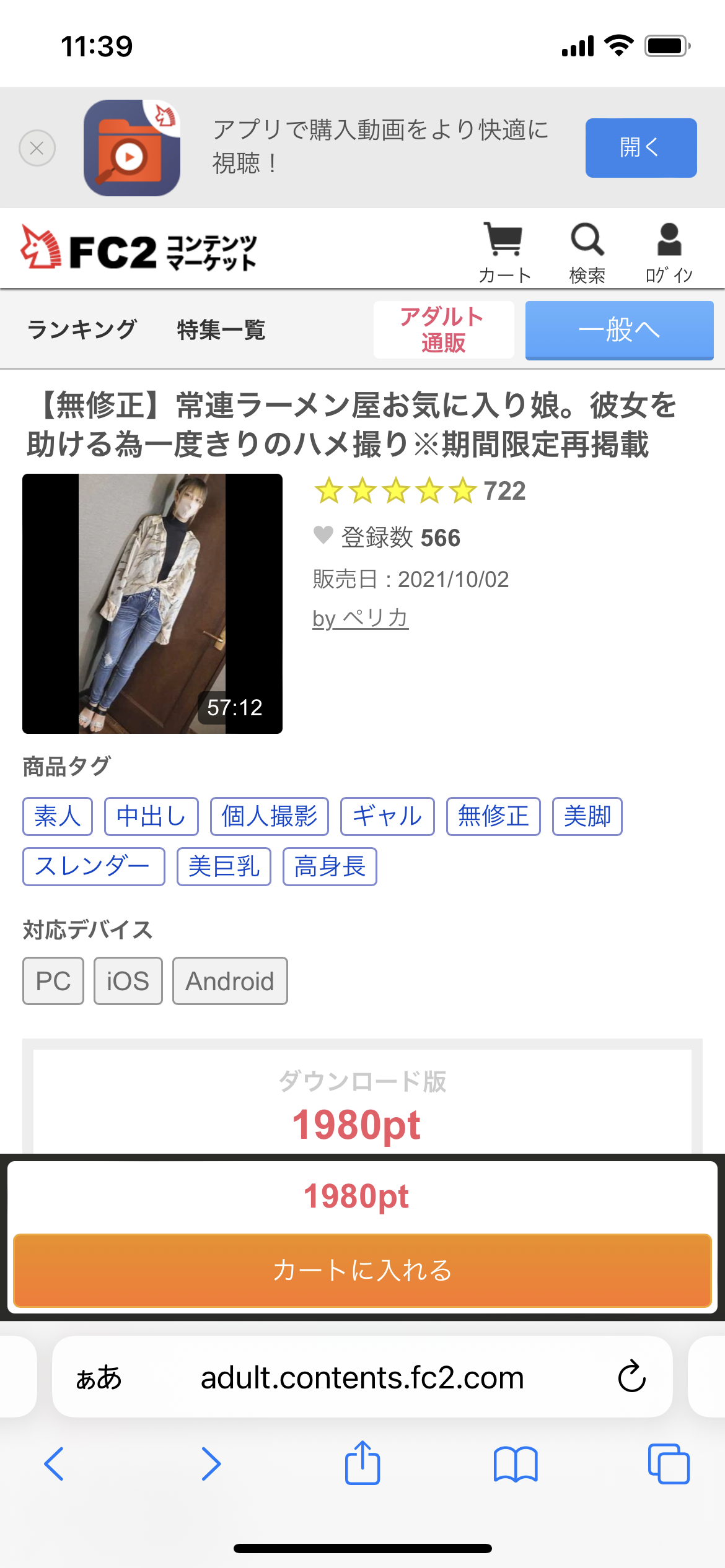
Task: Open the cart via the カート icon
Action: click(504, 246)
